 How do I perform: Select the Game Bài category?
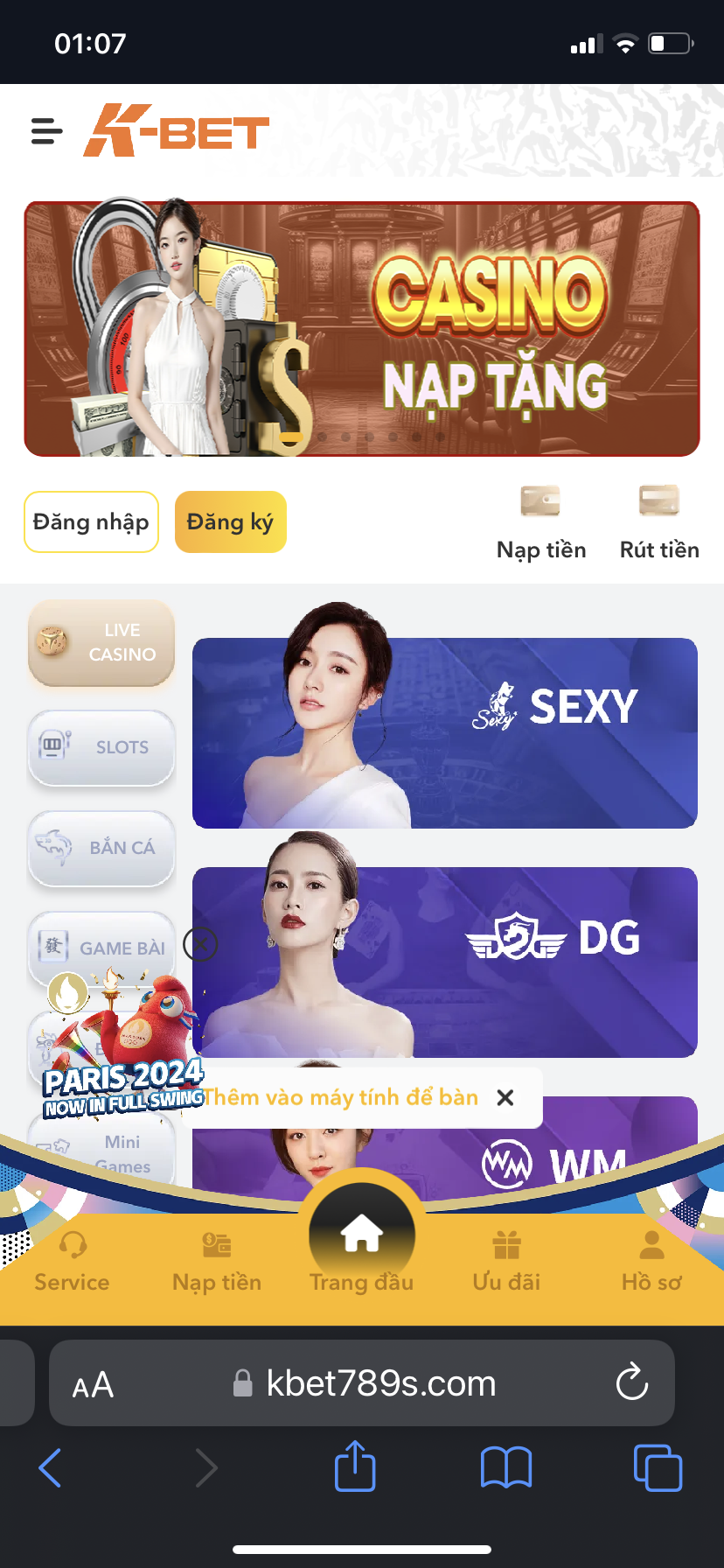(x=101, y=948)
